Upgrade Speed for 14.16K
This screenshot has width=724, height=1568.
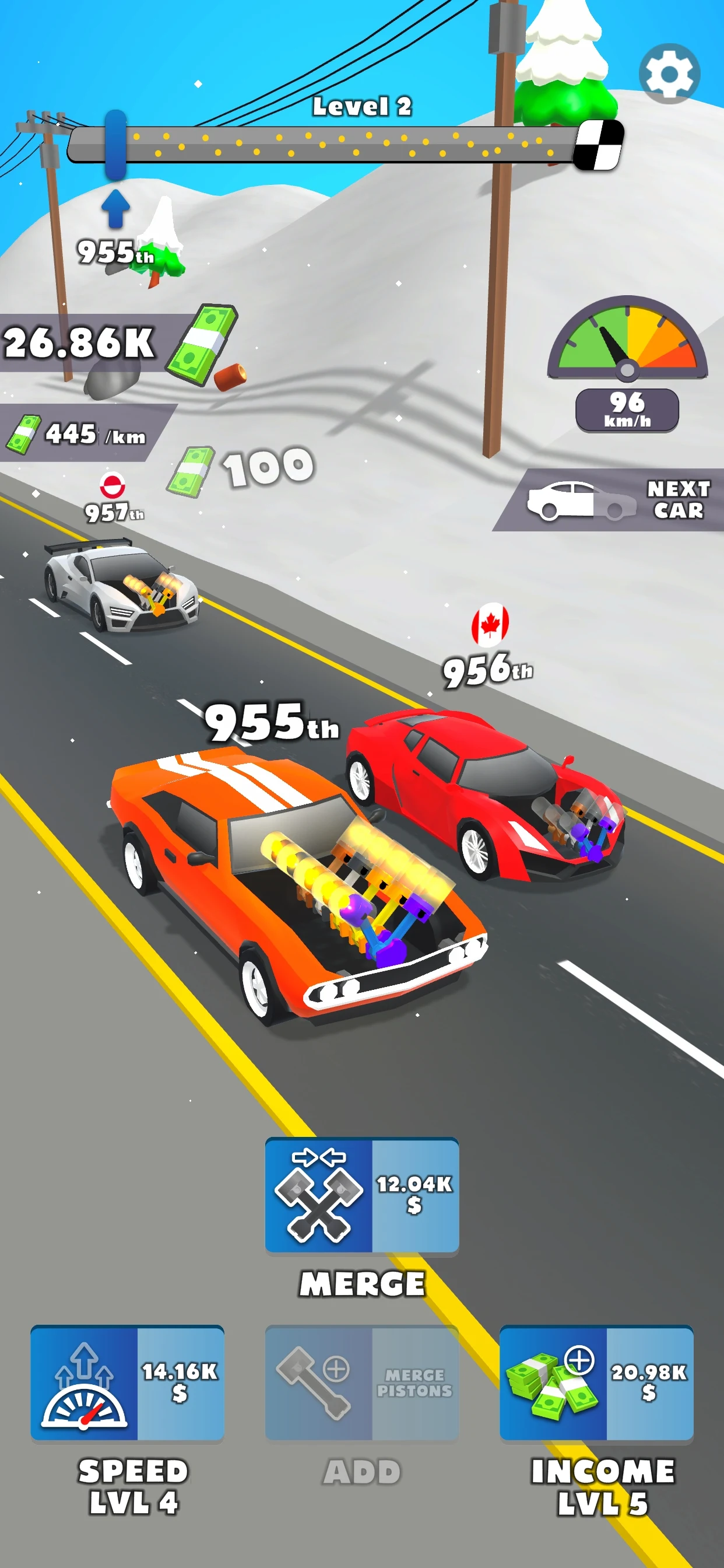[x=127, y=1382]
